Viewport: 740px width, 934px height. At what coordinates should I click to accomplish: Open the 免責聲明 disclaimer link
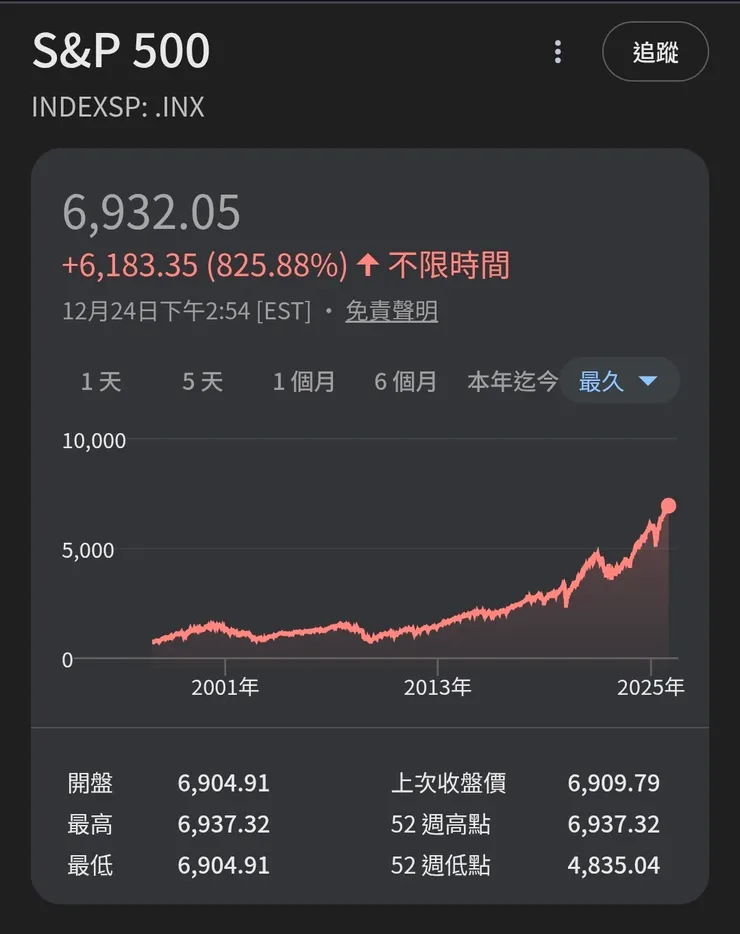[391, 312]
